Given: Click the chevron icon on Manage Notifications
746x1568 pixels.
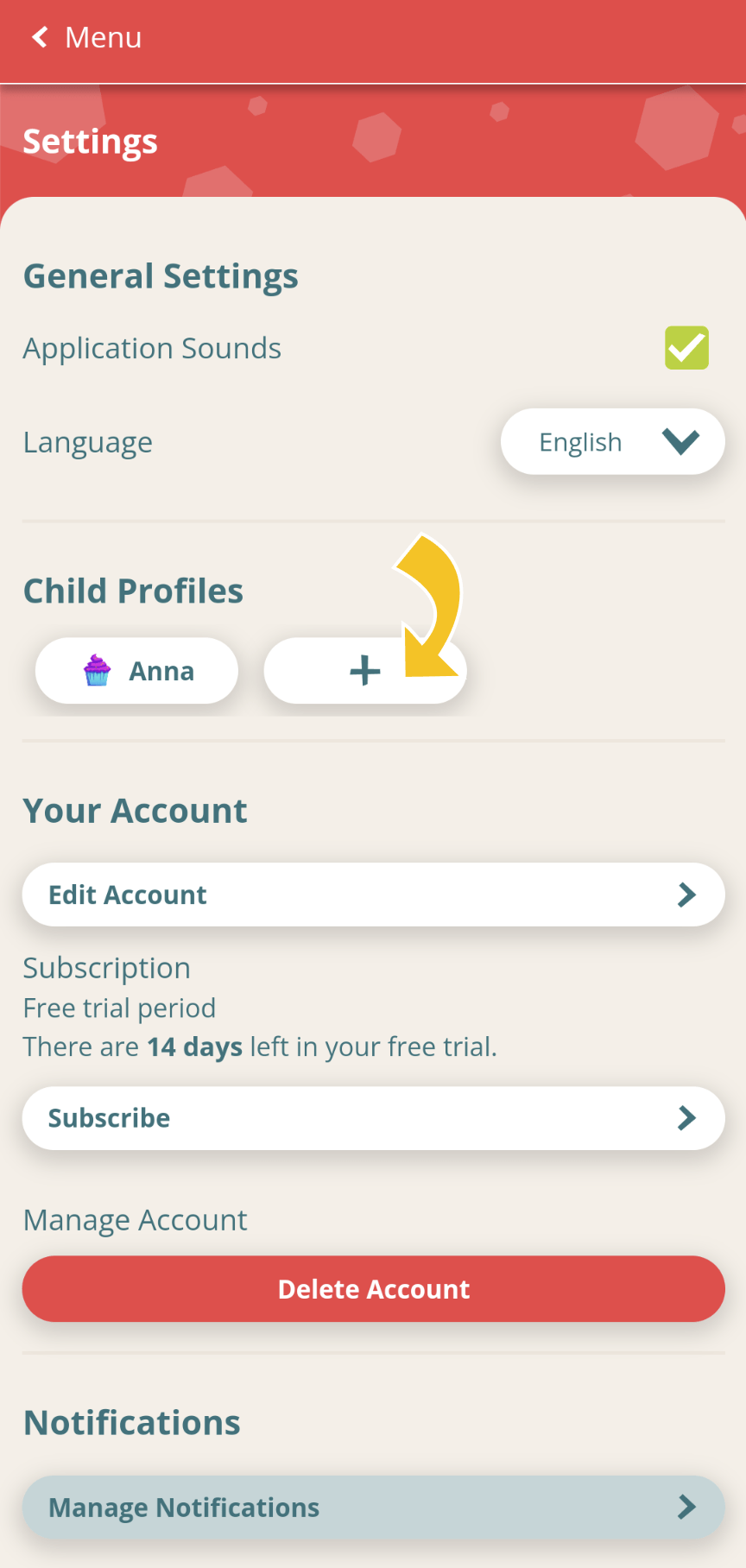Looking at the screenshot, I should [x=686, y=1507].
